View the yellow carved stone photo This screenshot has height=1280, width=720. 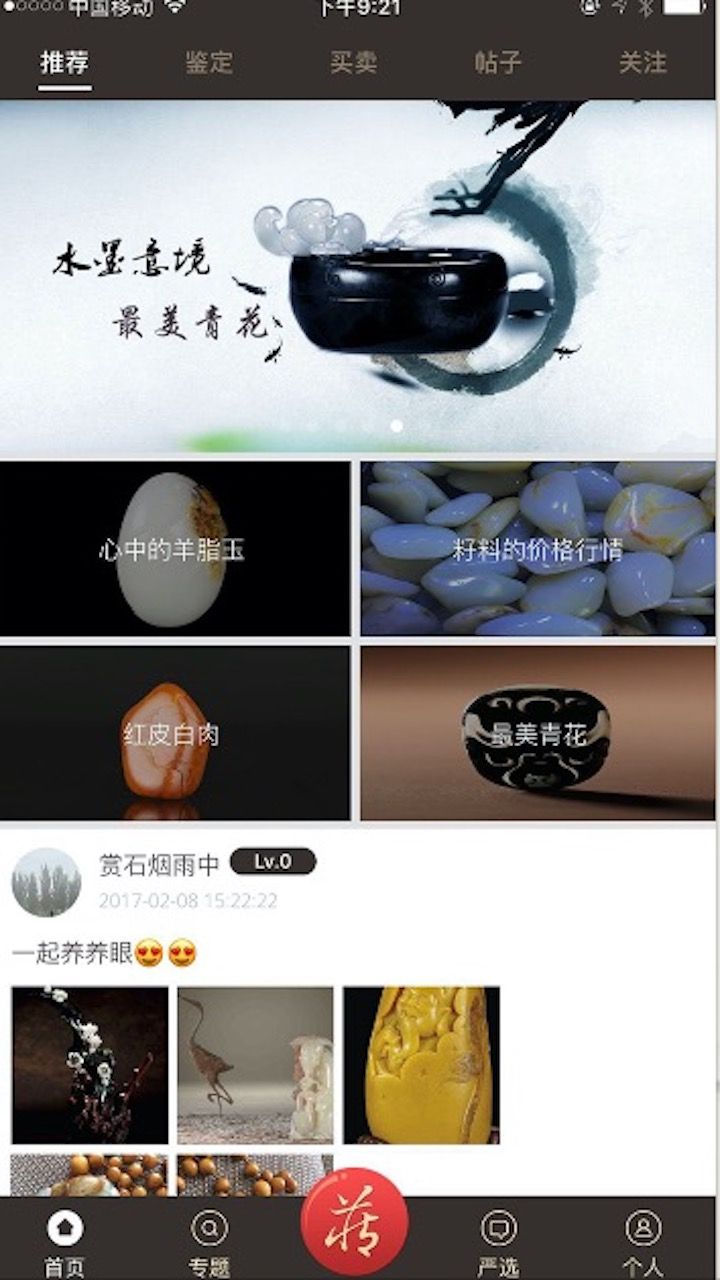421,1065
